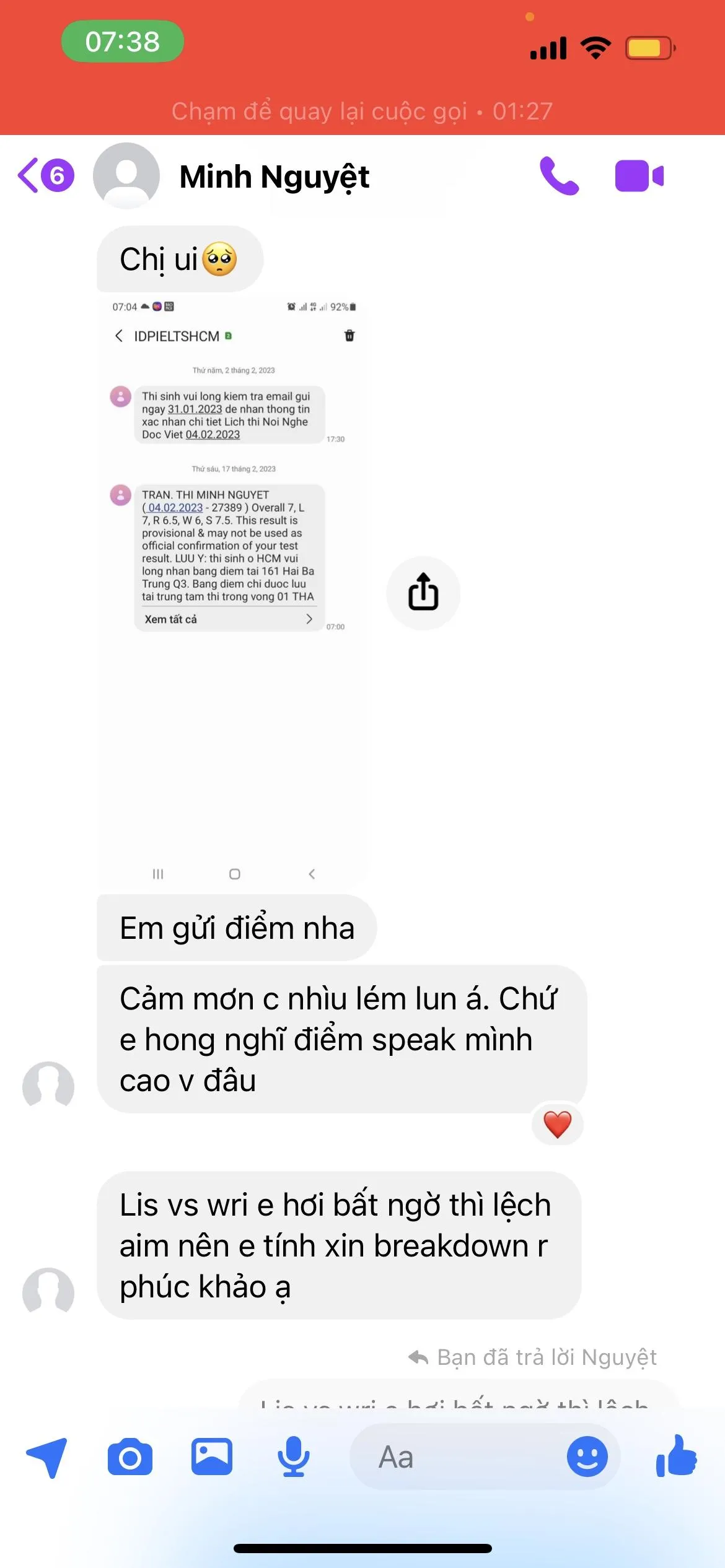Open the location sharing arrow
This screenshot has height=1568, width=725.
coord(46,1457)
